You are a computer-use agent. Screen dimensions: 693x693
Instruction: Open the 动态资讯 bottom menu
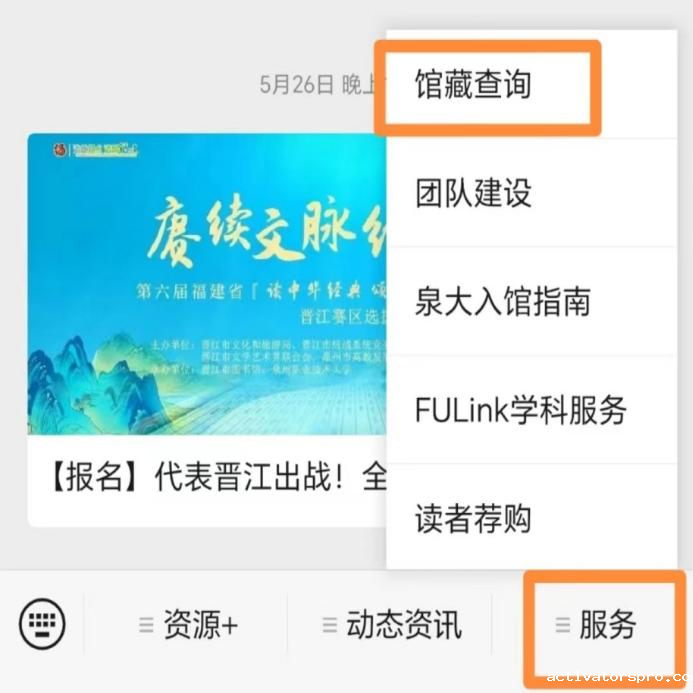392,626
